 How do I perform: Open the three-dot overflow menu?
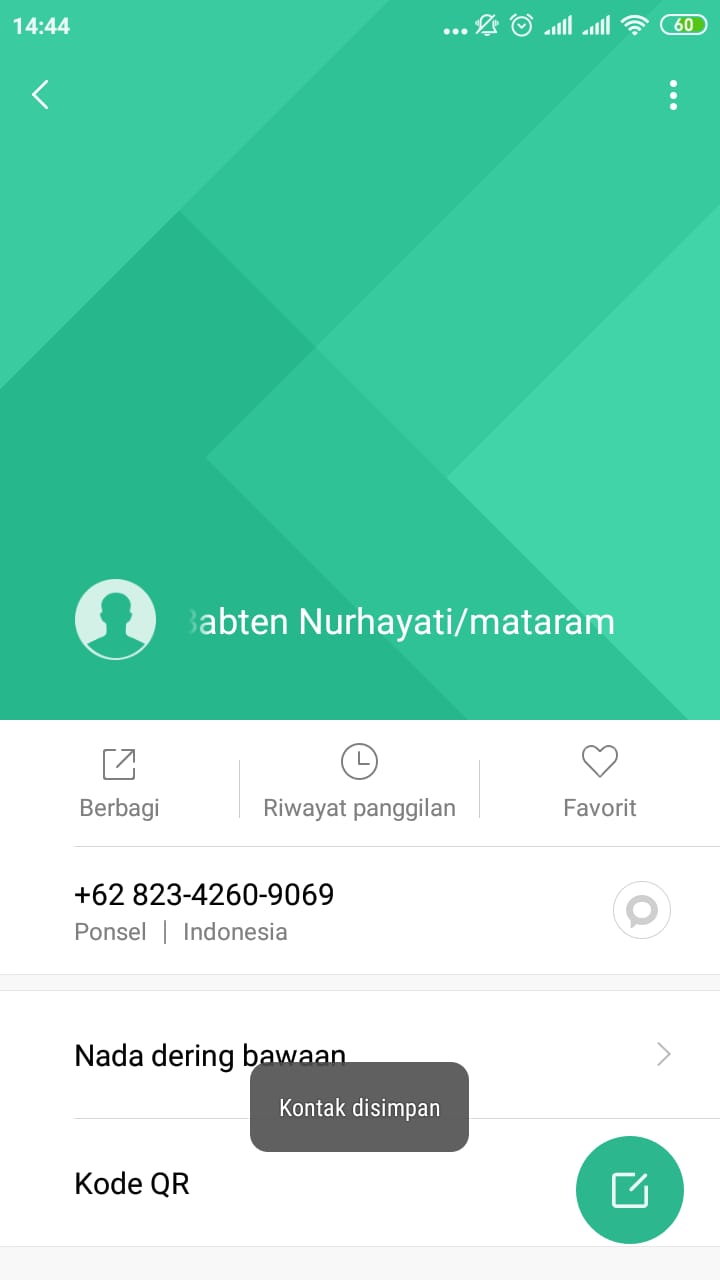(x=673, y=95)
